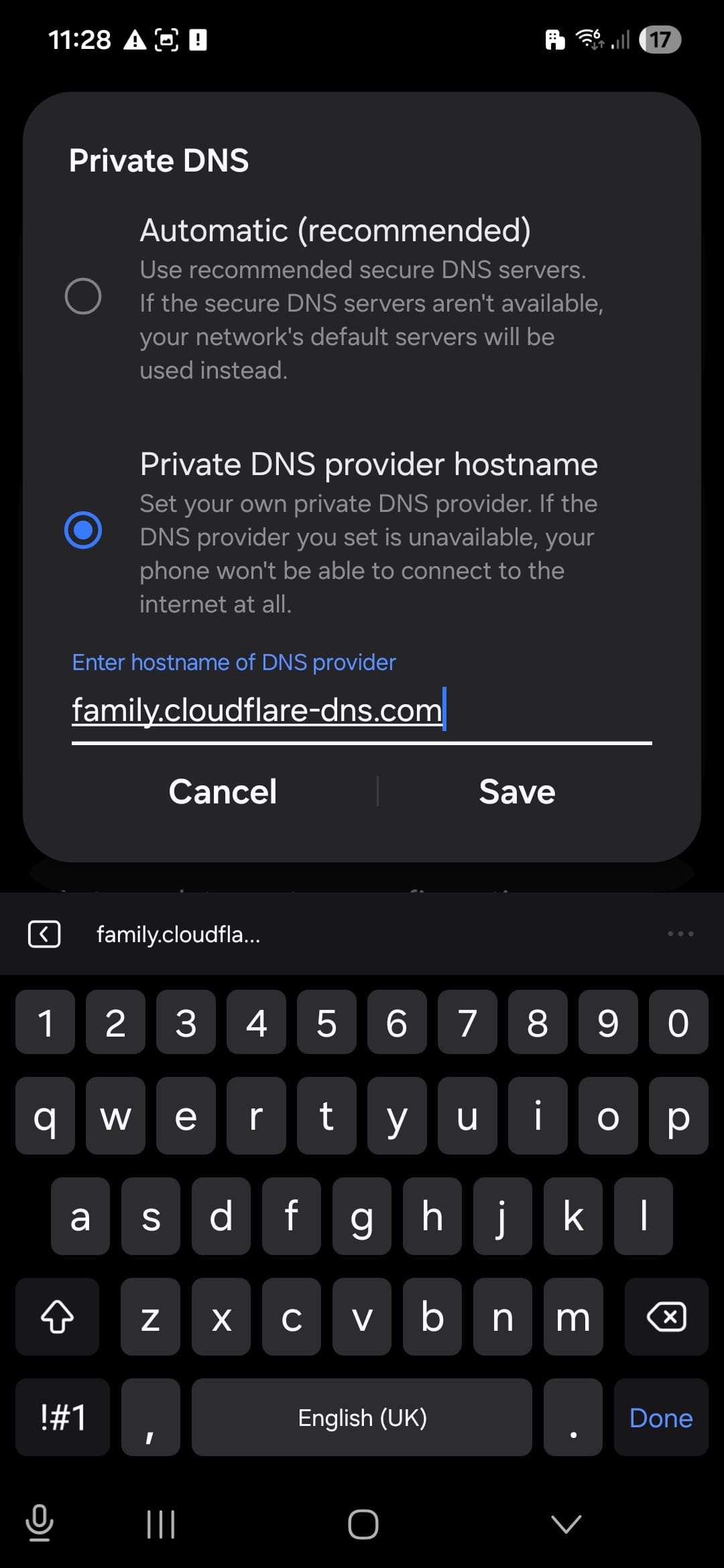Viewport: 724px width, 1568px height.
Task: Select Private DNS provider hostname option
Action: [83, 530]
